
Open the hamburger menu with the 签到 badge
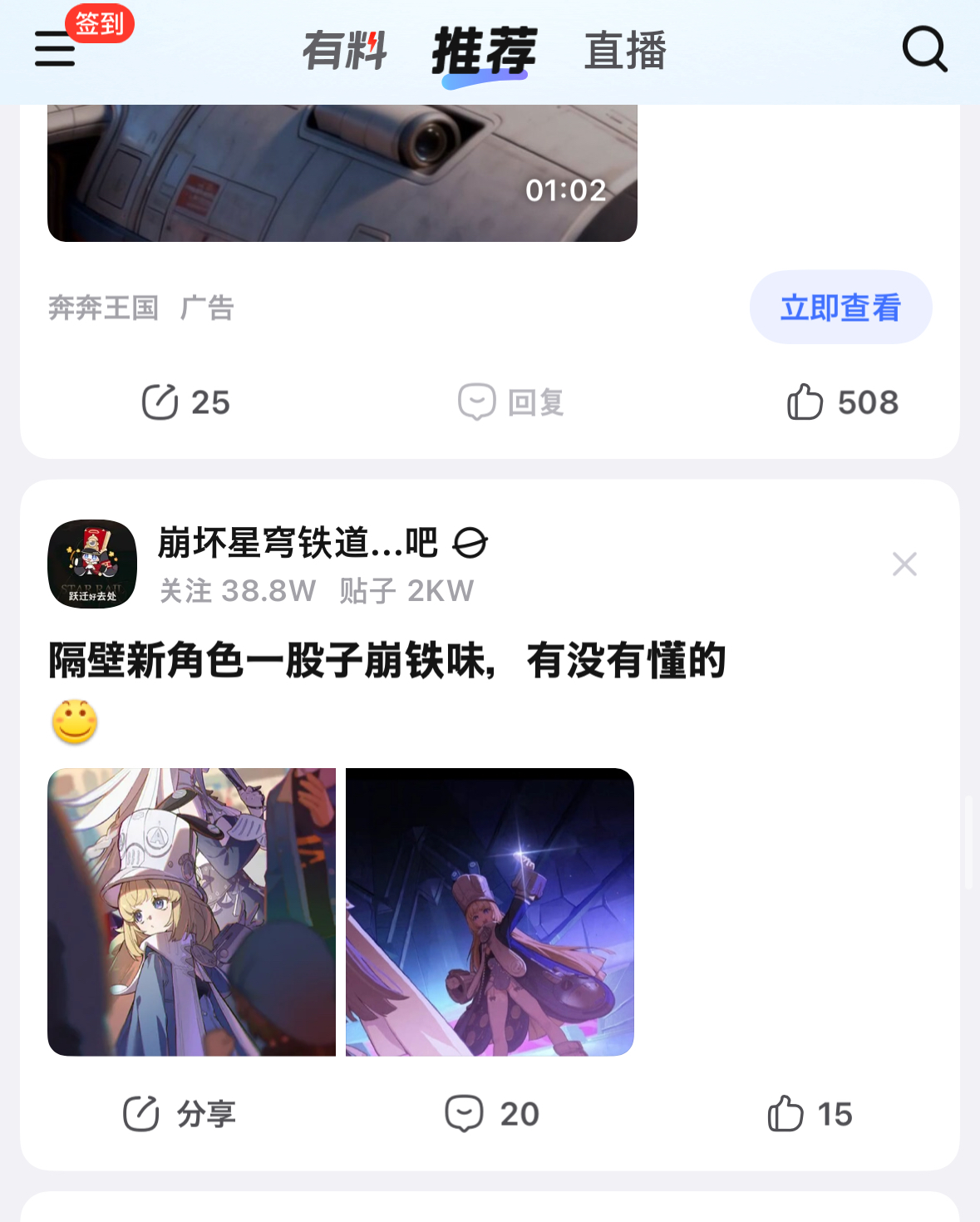pyautogui.click(x=55, y=49)
